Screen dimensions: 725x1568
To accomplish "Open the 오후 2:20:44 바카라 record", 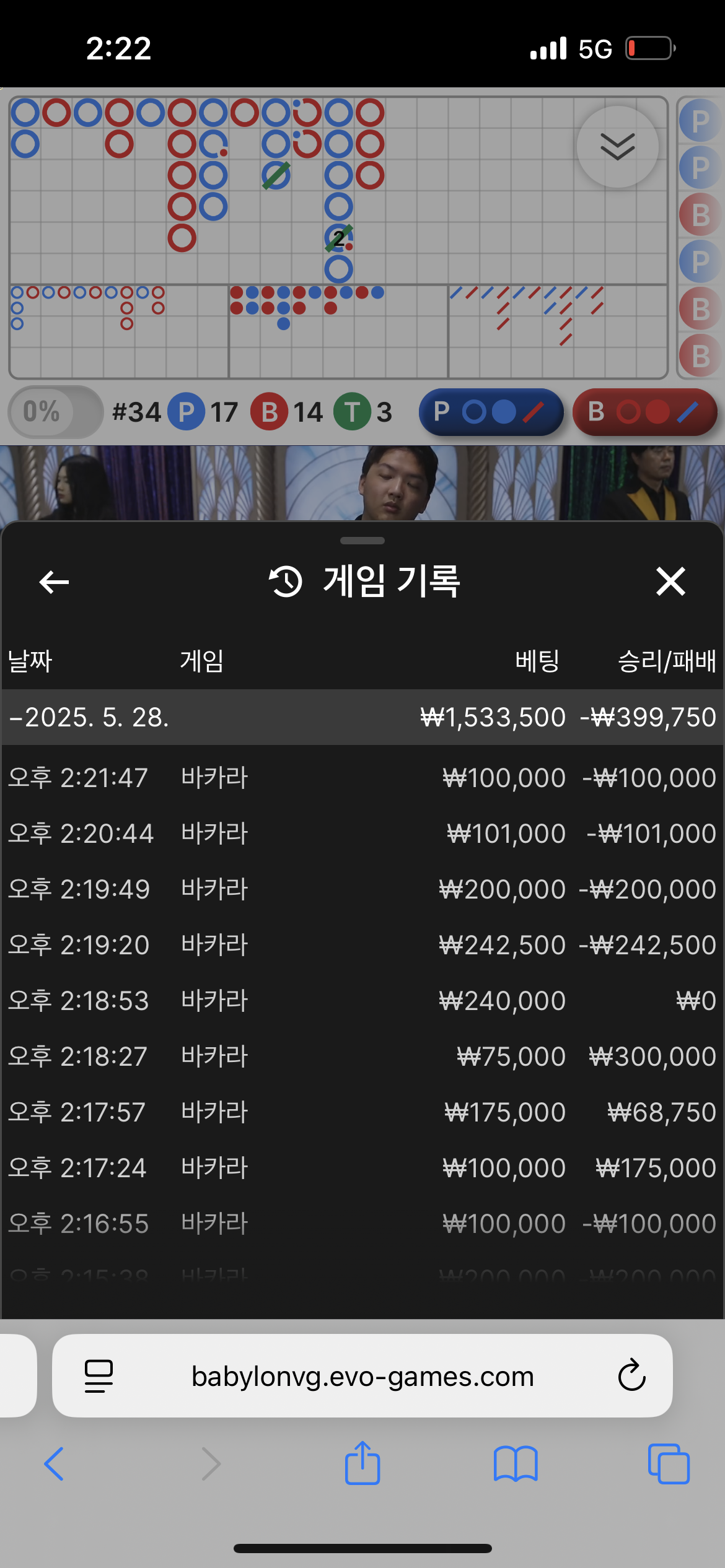I will (362, 834).
